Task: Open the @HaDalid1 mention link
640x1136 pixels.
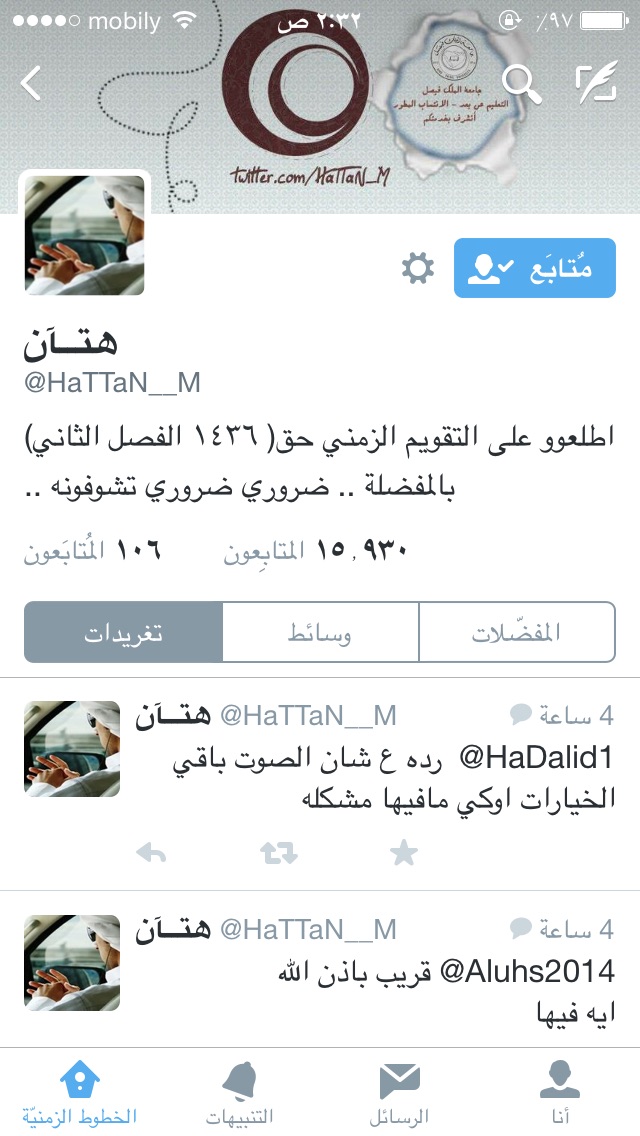Action: coord(536,757)
